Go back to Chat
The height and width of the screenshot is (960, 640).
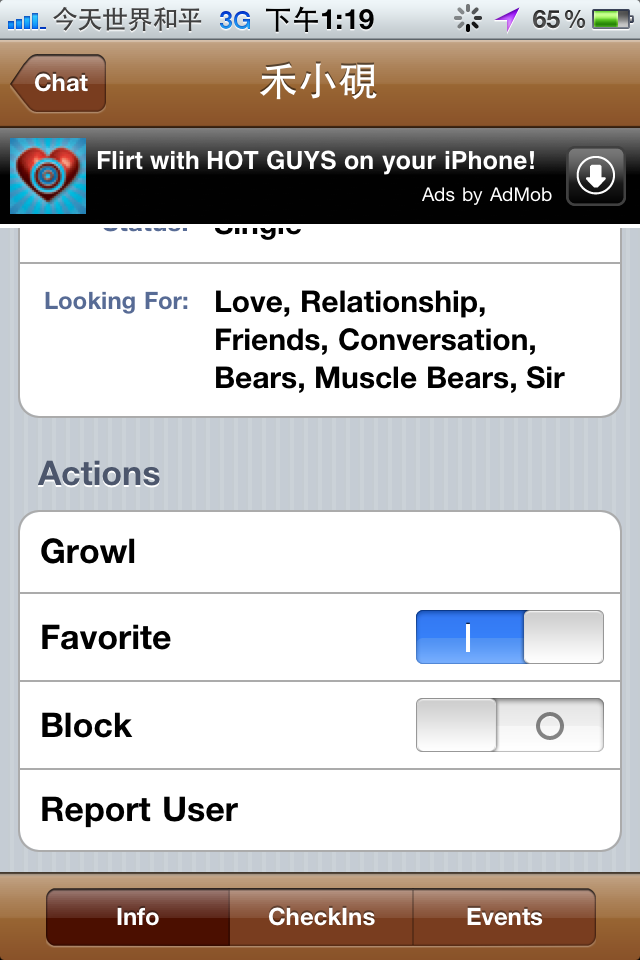[x=59, y=83]
